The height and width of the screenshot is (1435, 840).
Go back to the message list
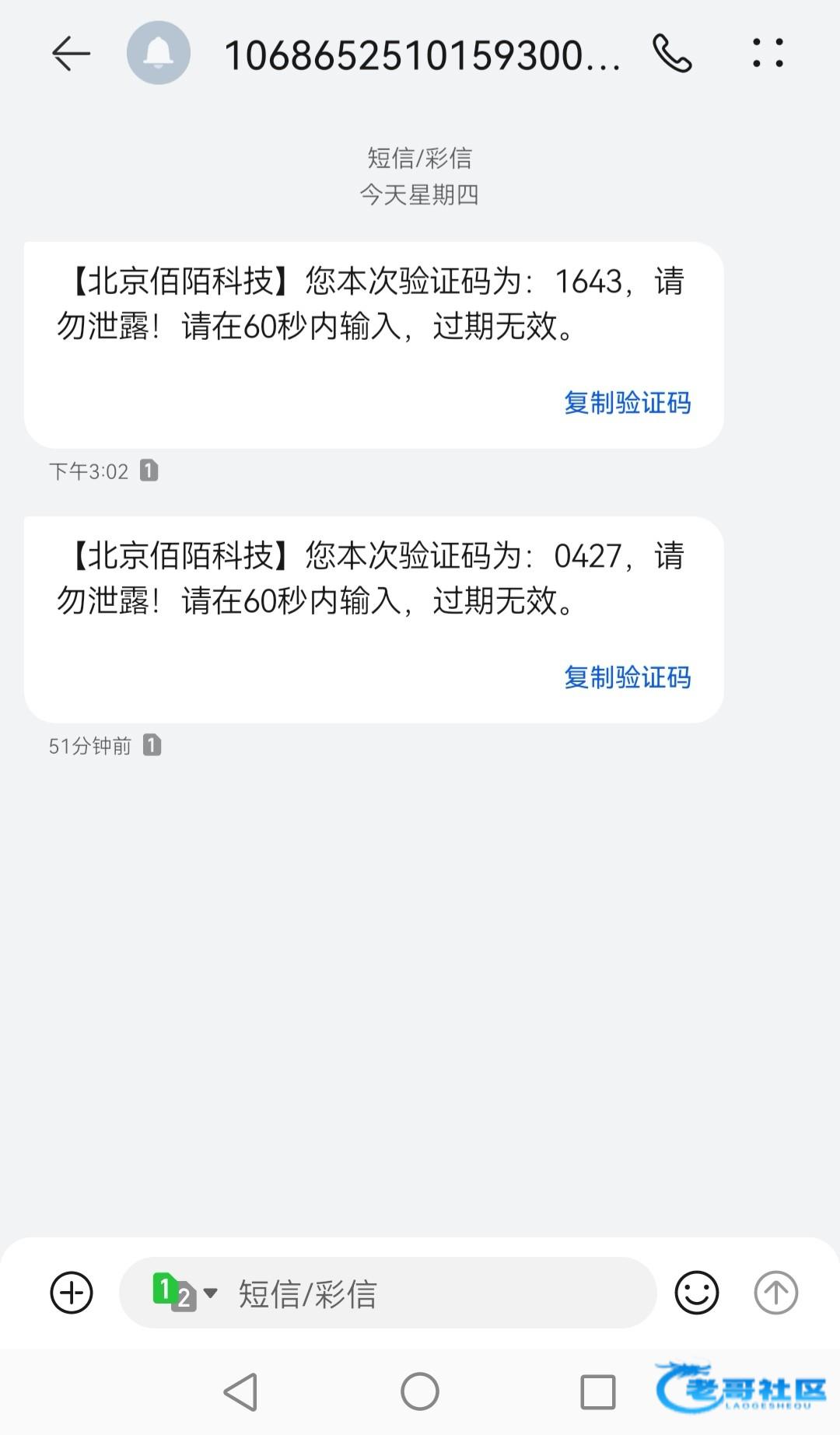(71, 54)
